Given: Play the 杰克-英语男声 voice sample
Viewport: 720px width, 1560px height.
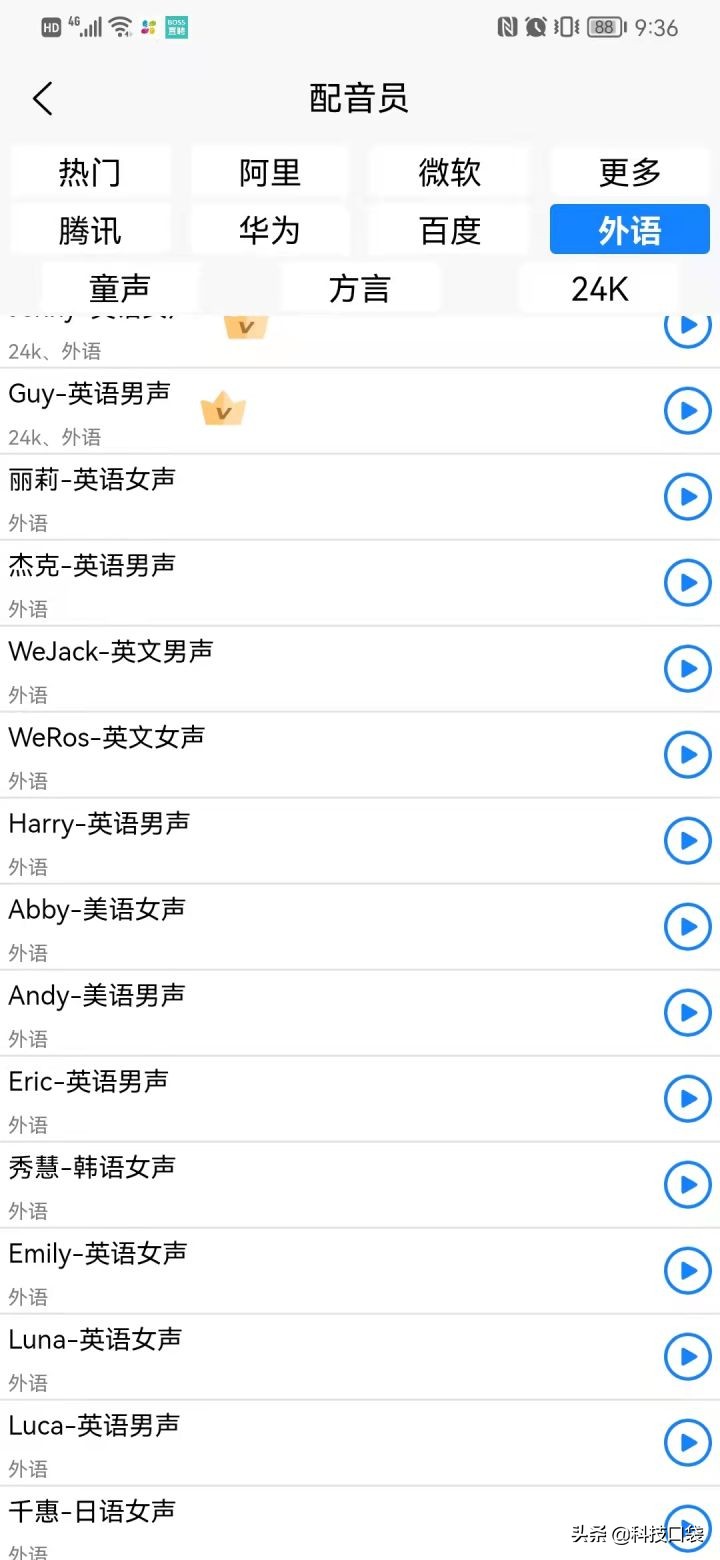Looking at the screenshot, I should [687, 582].
